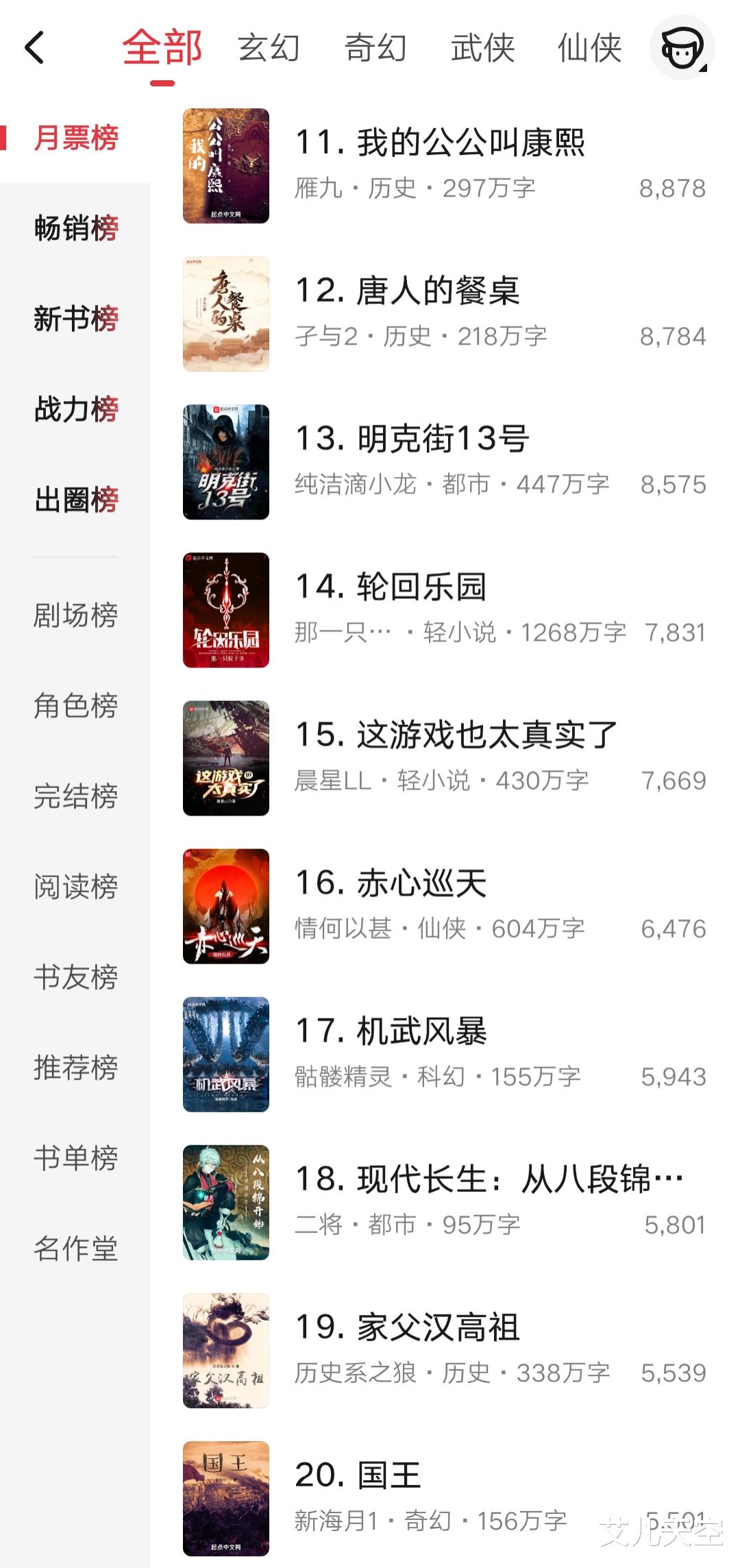Image resolution: width=740 pixels, height=1568 pixels.
Task: Go back using the top-left arrow
Action: pyautogui.click(x=34, y=48)
